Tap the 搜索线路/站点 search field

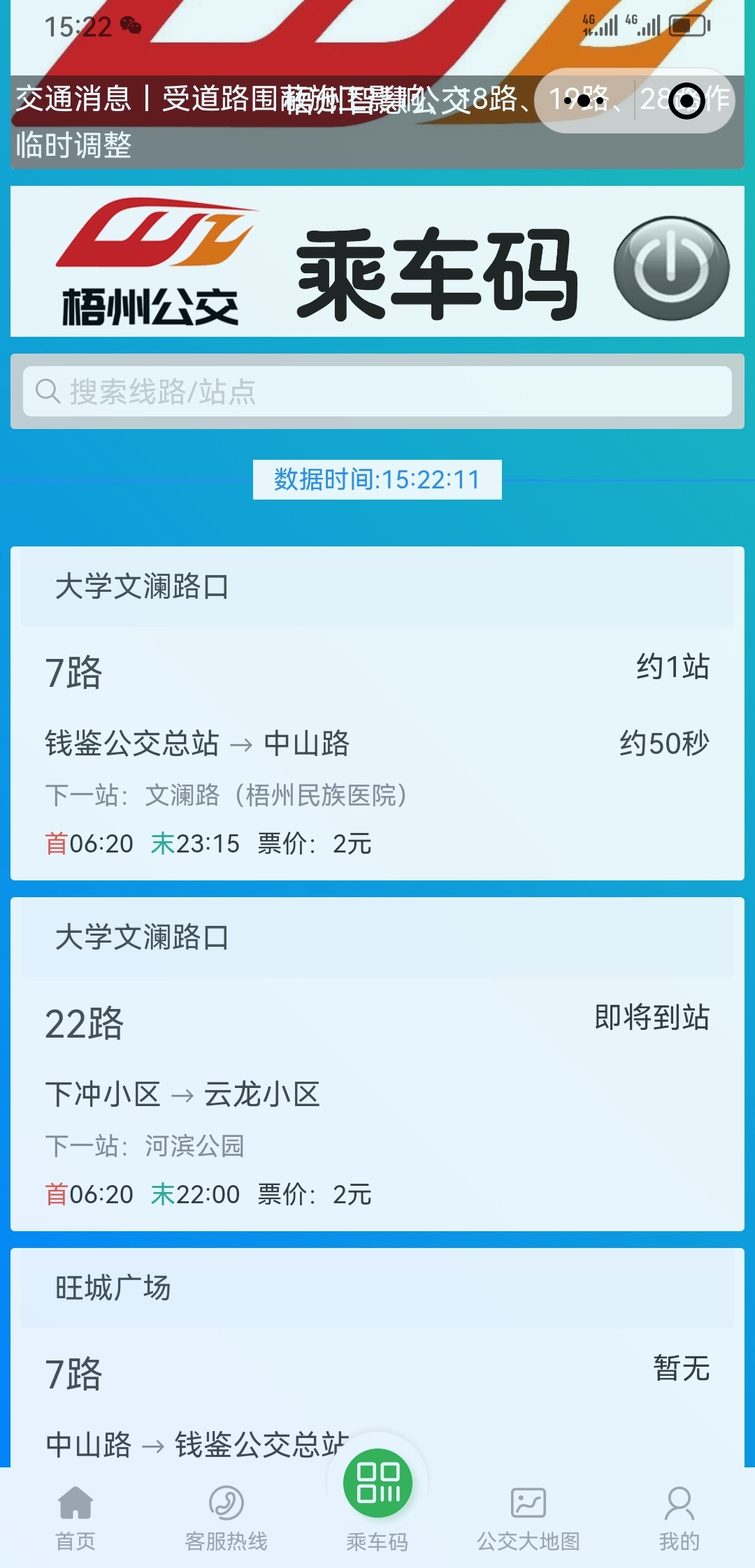click(x=377, y=391)
